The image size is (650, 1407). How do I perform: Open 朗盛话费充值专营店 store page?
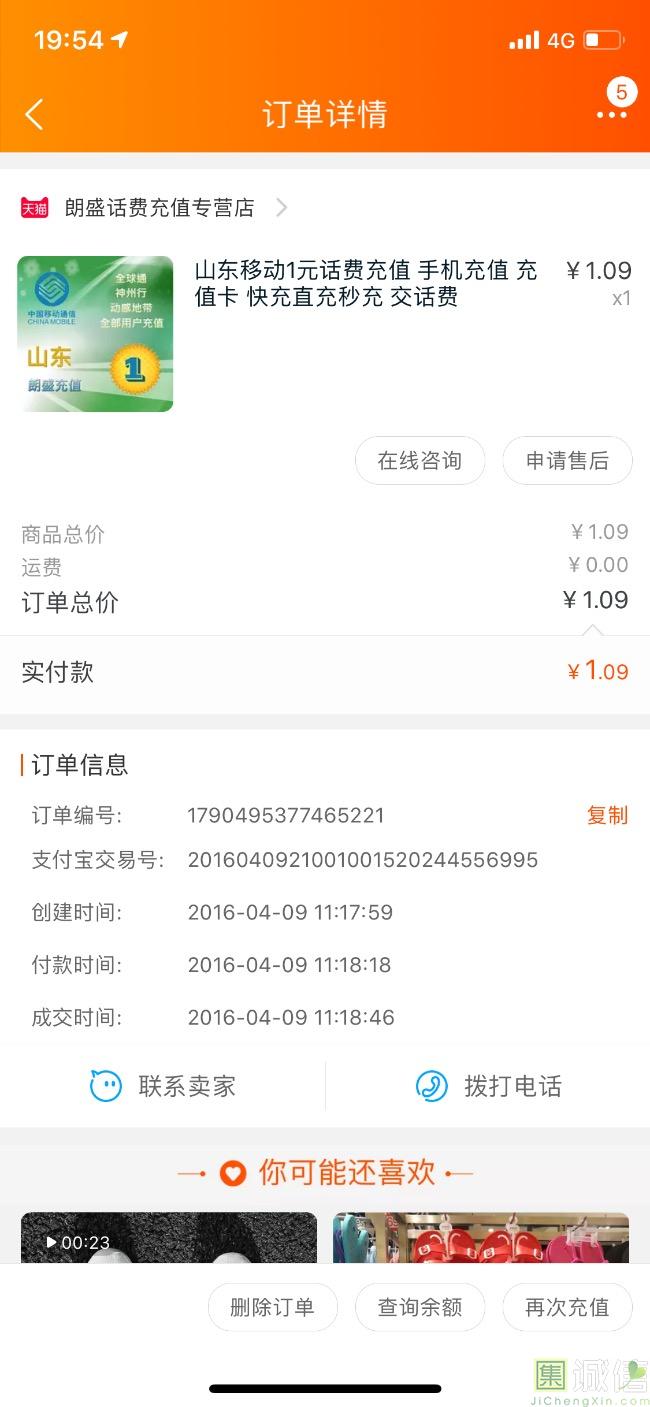coord(160,208)
